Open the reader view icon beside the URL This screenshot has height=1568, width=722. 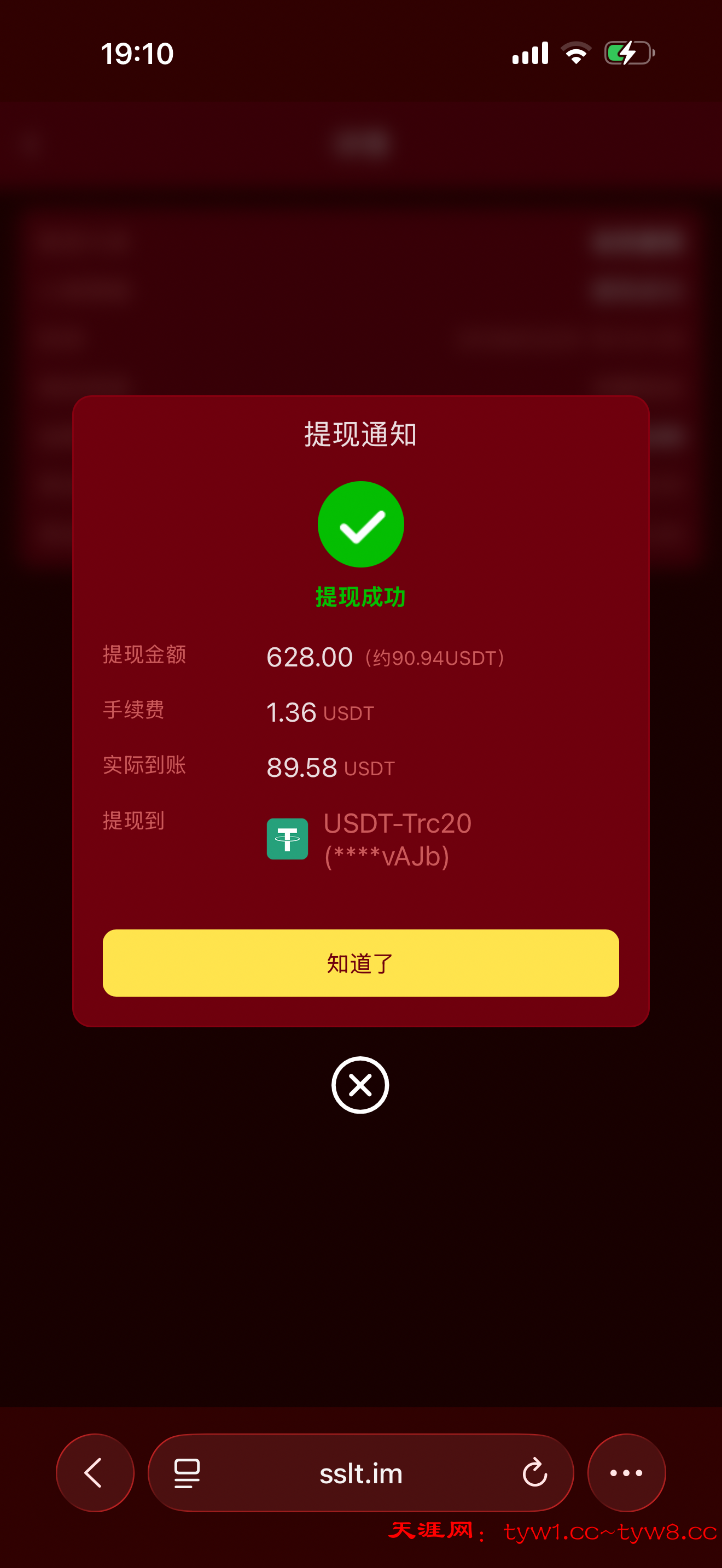point(187,1473)
